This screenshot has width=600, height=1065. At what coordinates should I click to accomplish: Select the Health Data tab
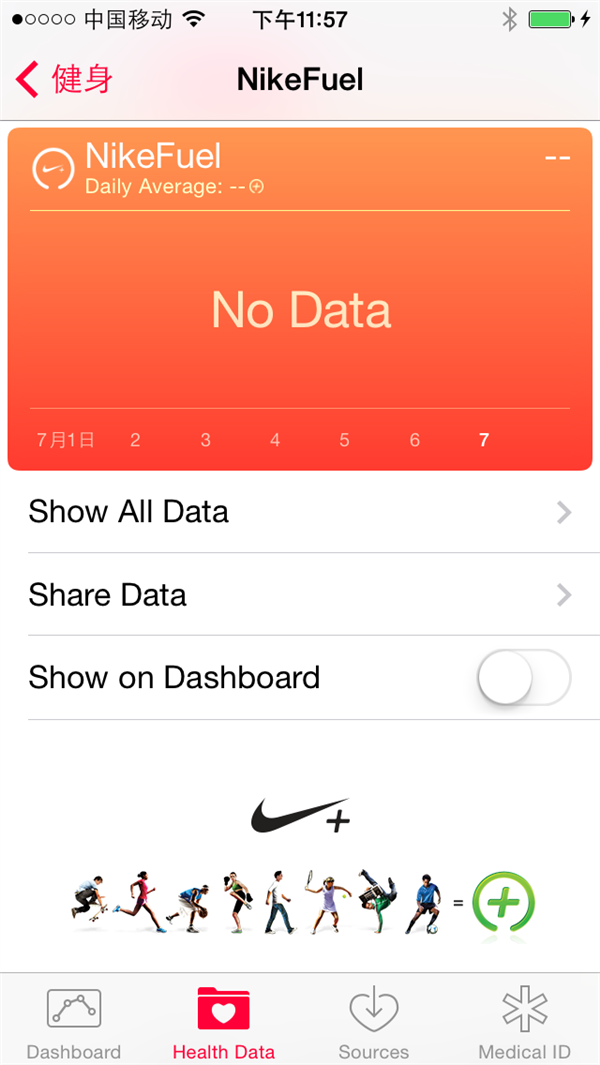point(224,1024)
